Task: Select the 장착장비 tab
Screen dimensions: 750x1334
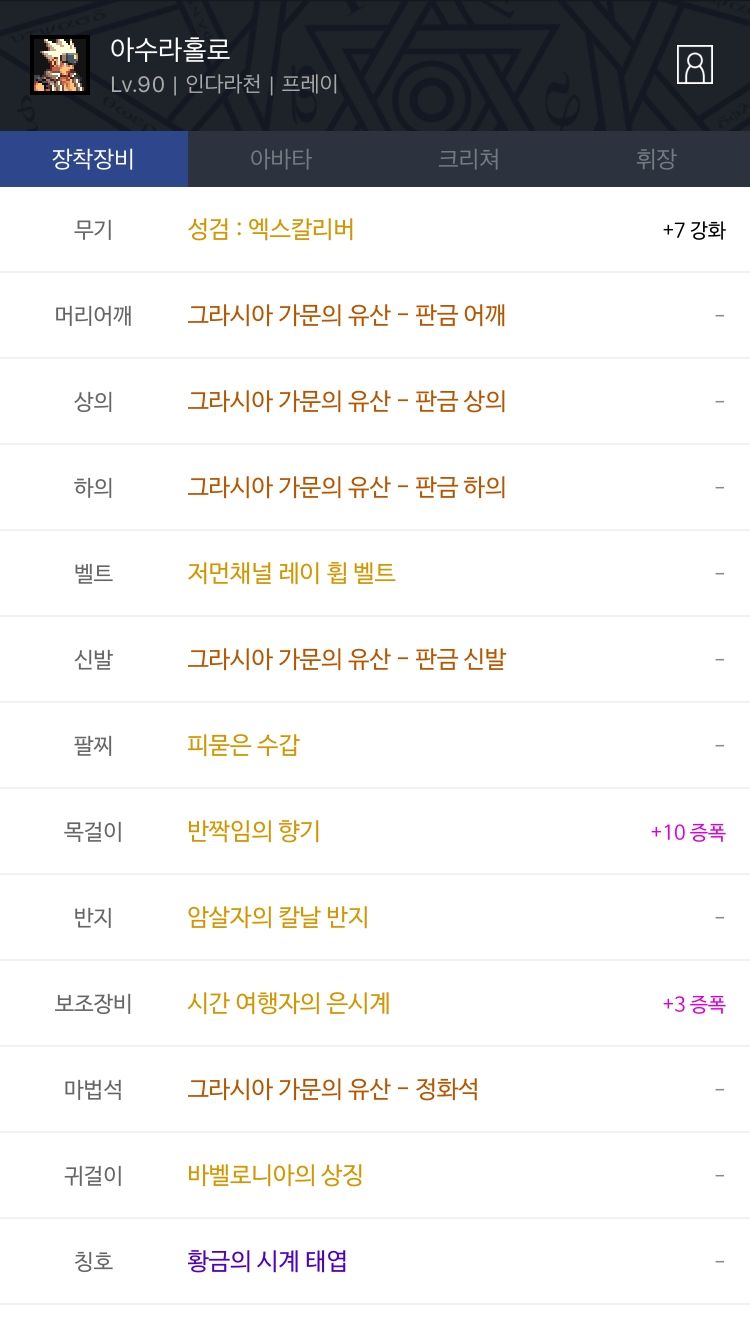Action: [93, 159]
